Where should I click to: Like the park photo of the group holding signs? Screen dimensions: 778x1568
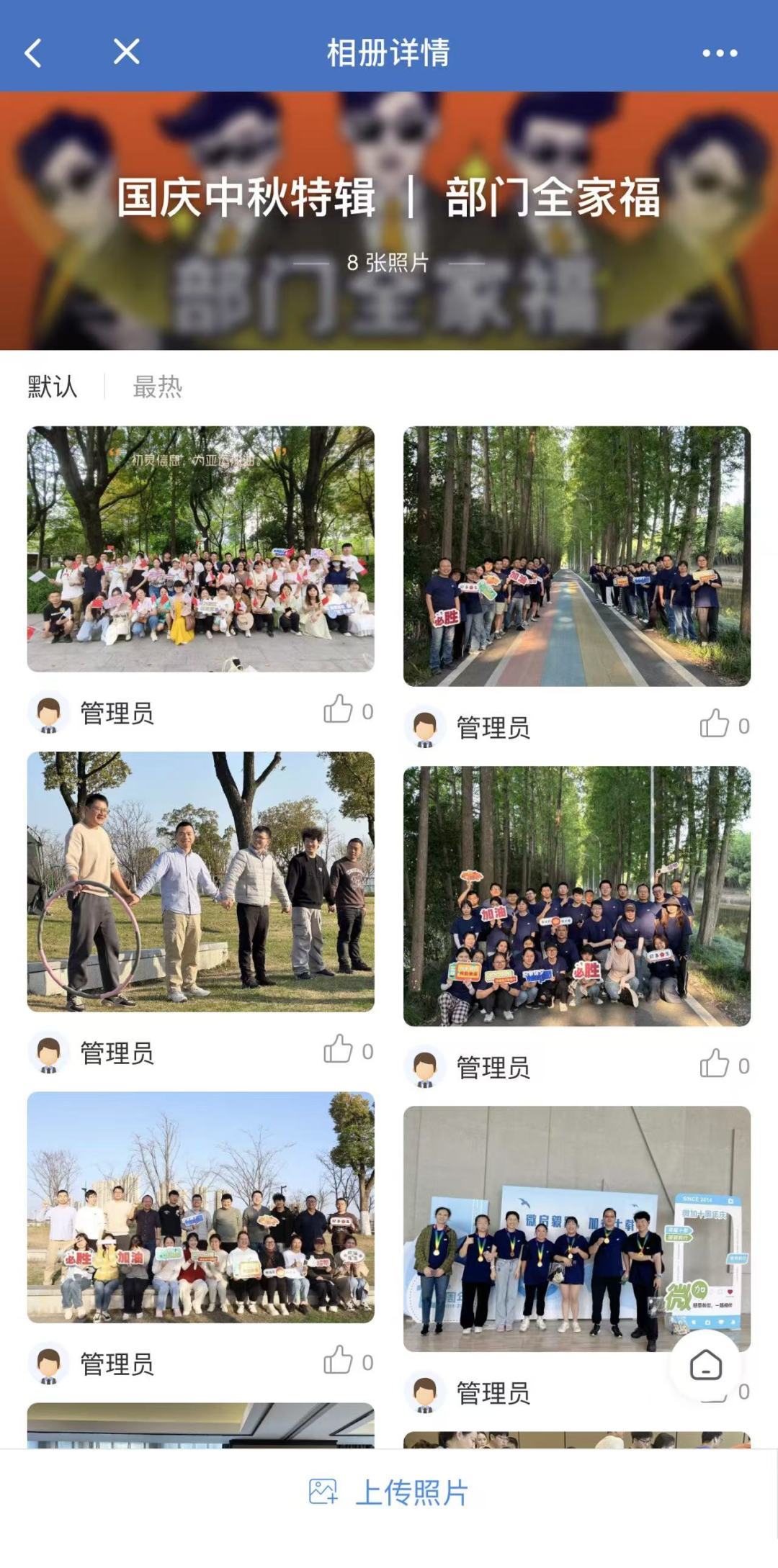tap(348, 1361)
